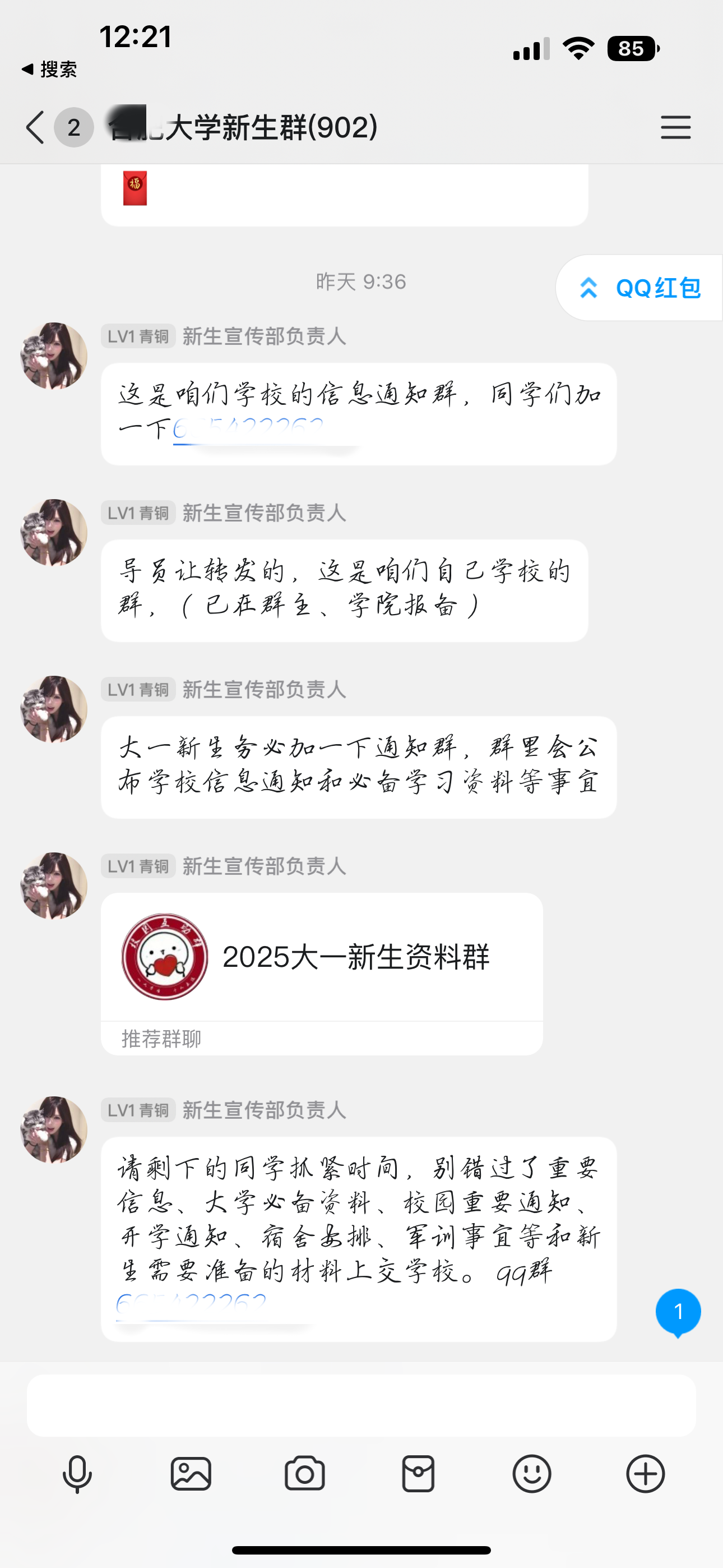Open the emoji panel
The width and height of the screenshot is (723, 1568).
[532, 1474]
